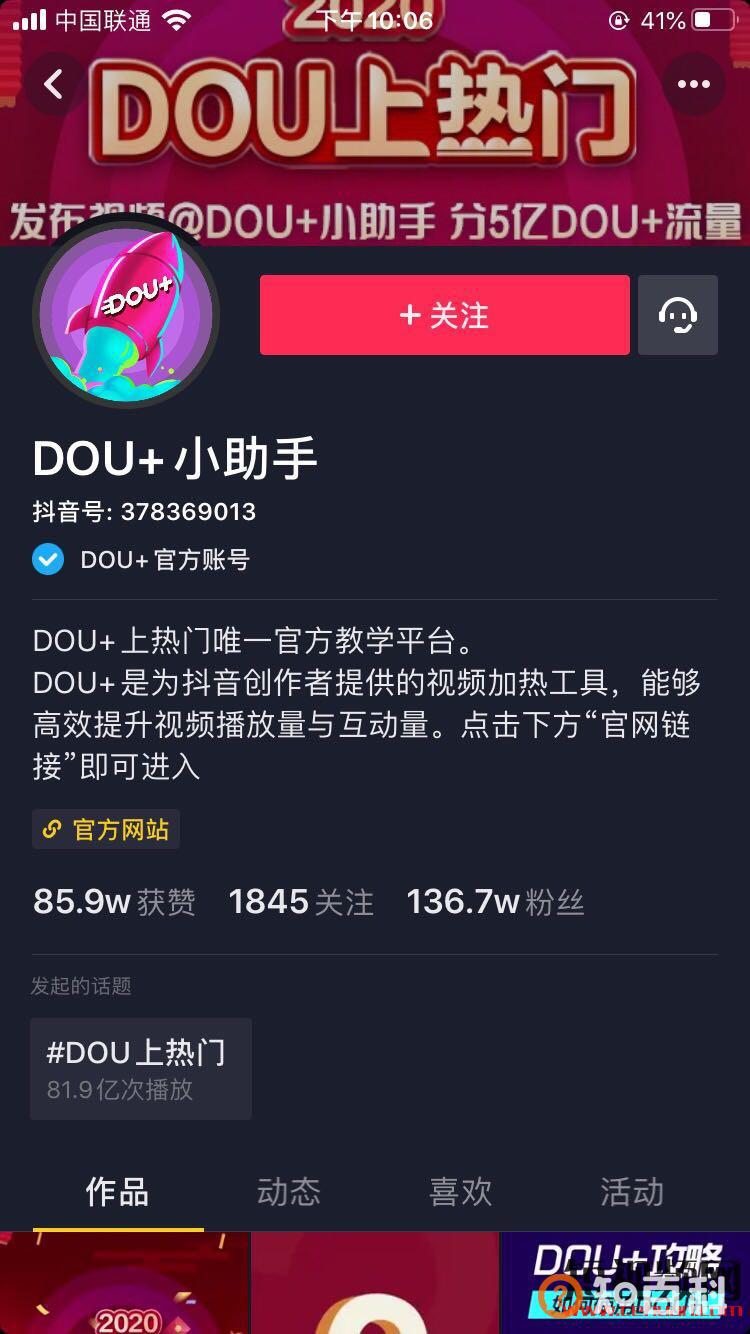Go back using the top-left arrow
Image resolution: width=750 pixels, height=1334 pixels.
tap(54, 85)
